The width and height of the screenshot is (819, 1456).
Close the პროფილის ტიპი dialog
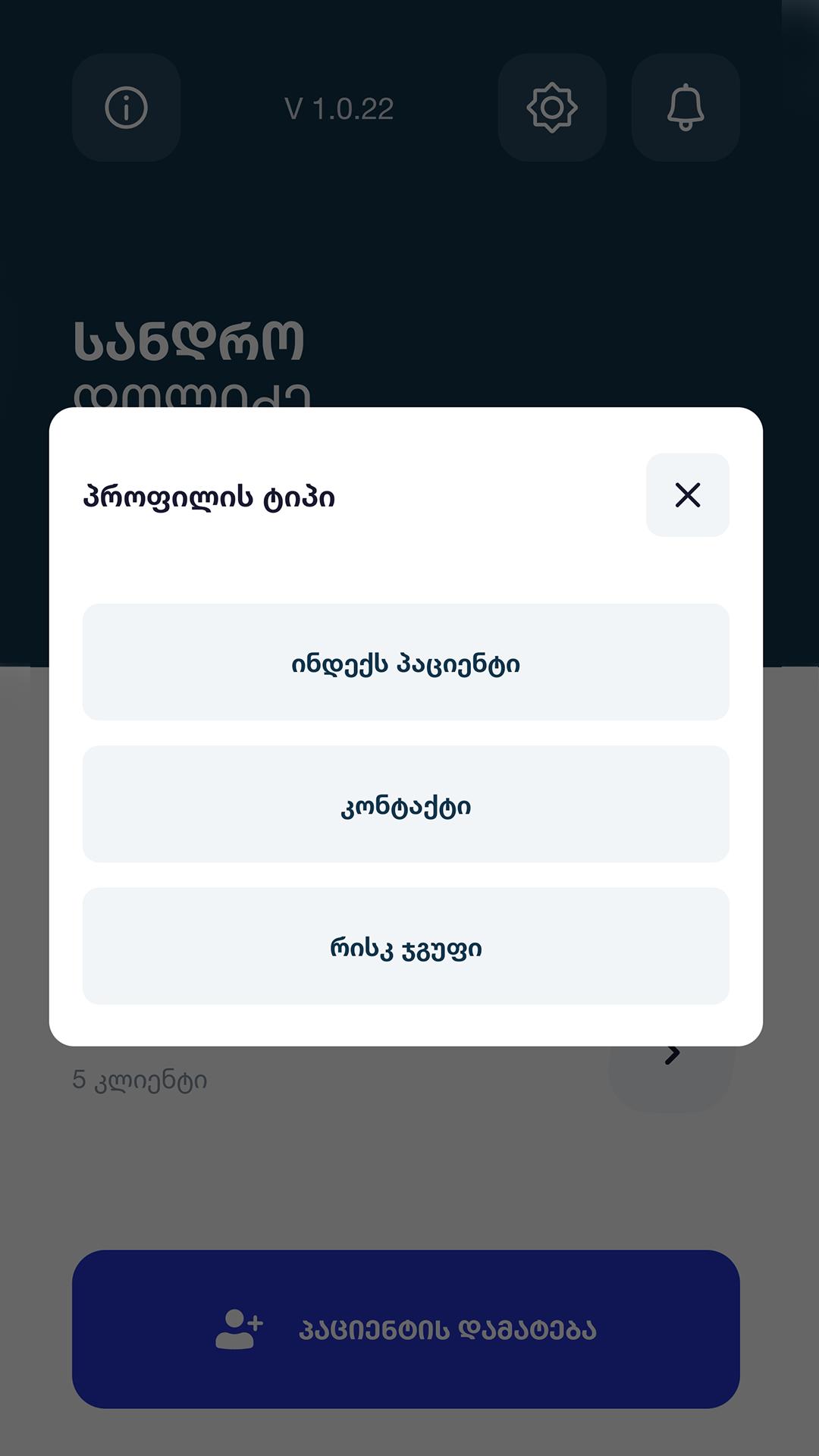click(x=687, y=495)
